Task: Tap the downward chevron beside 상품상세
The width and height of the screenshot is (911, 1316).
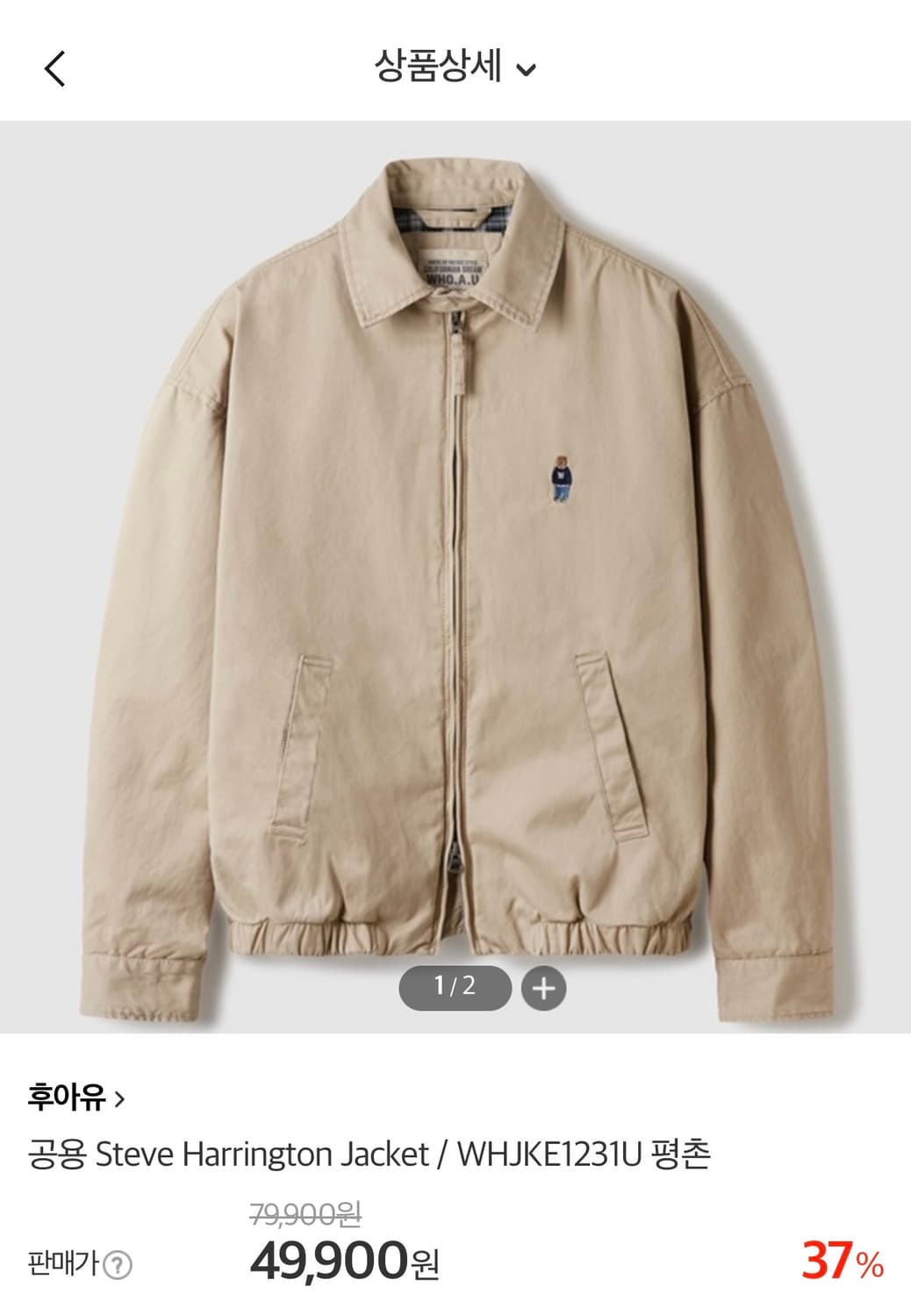Action: click(x=527, y=68)
